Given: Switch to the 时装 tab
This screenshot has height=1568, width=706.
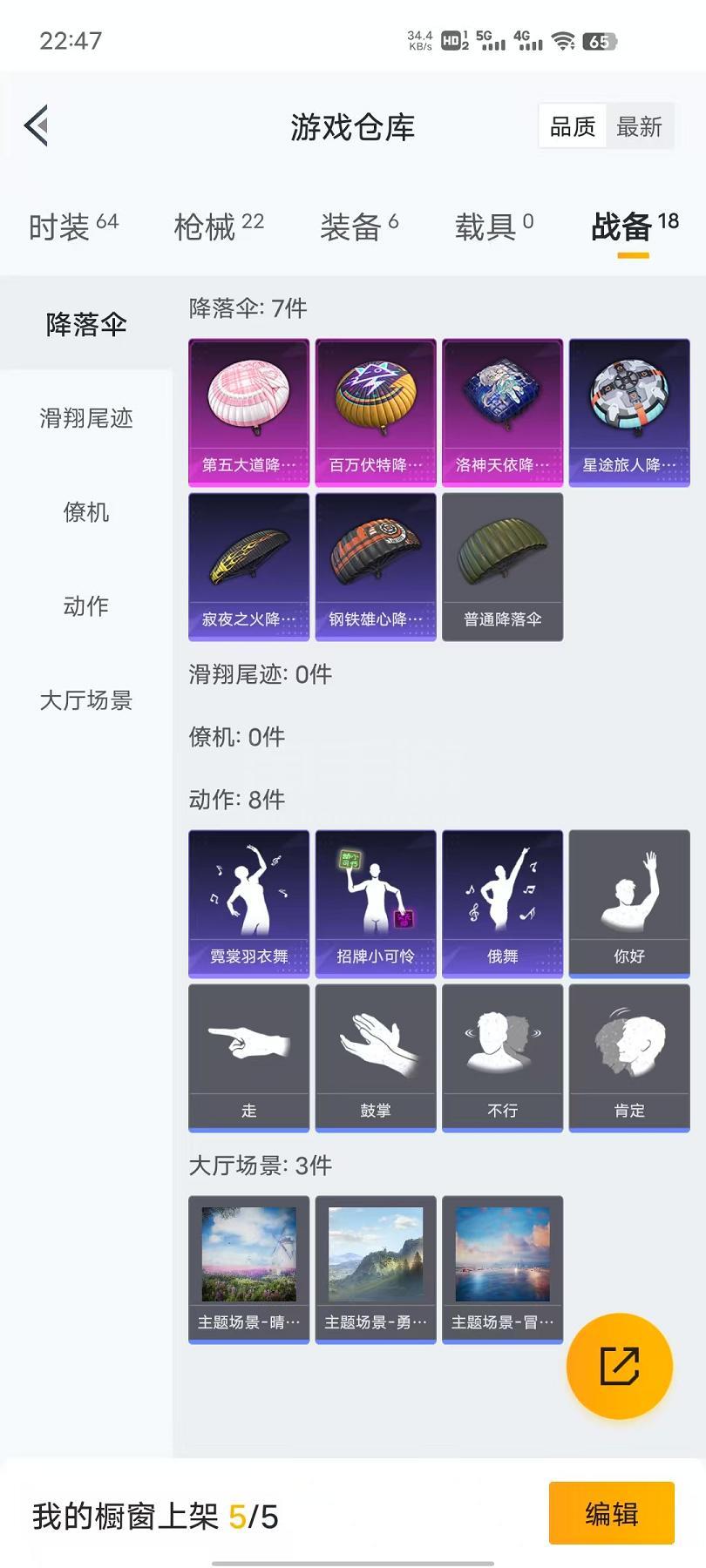Looking at the screenshot, I should [x=73, y=226].
